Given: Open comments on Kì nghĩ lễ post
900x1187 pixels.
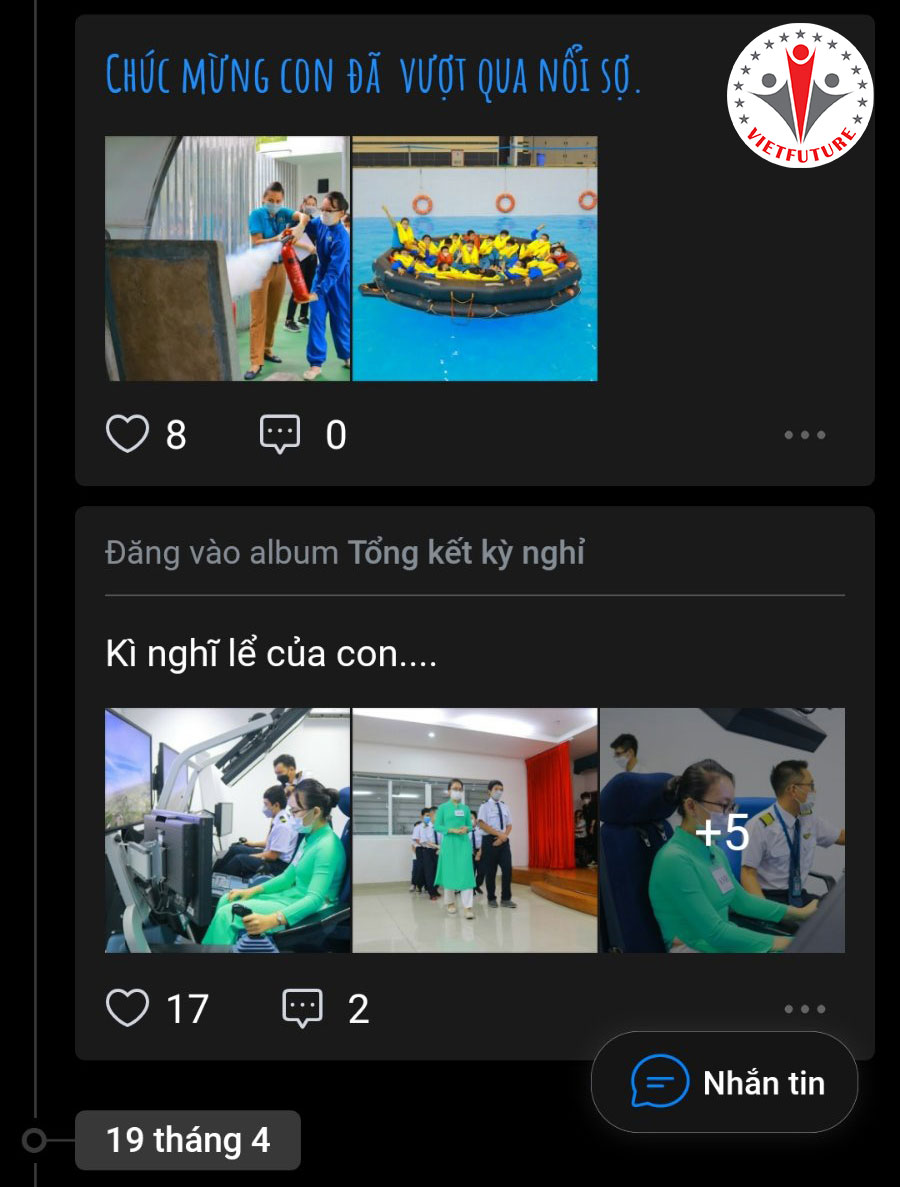Looking at the screenshot, I should tap(302, 1008).
